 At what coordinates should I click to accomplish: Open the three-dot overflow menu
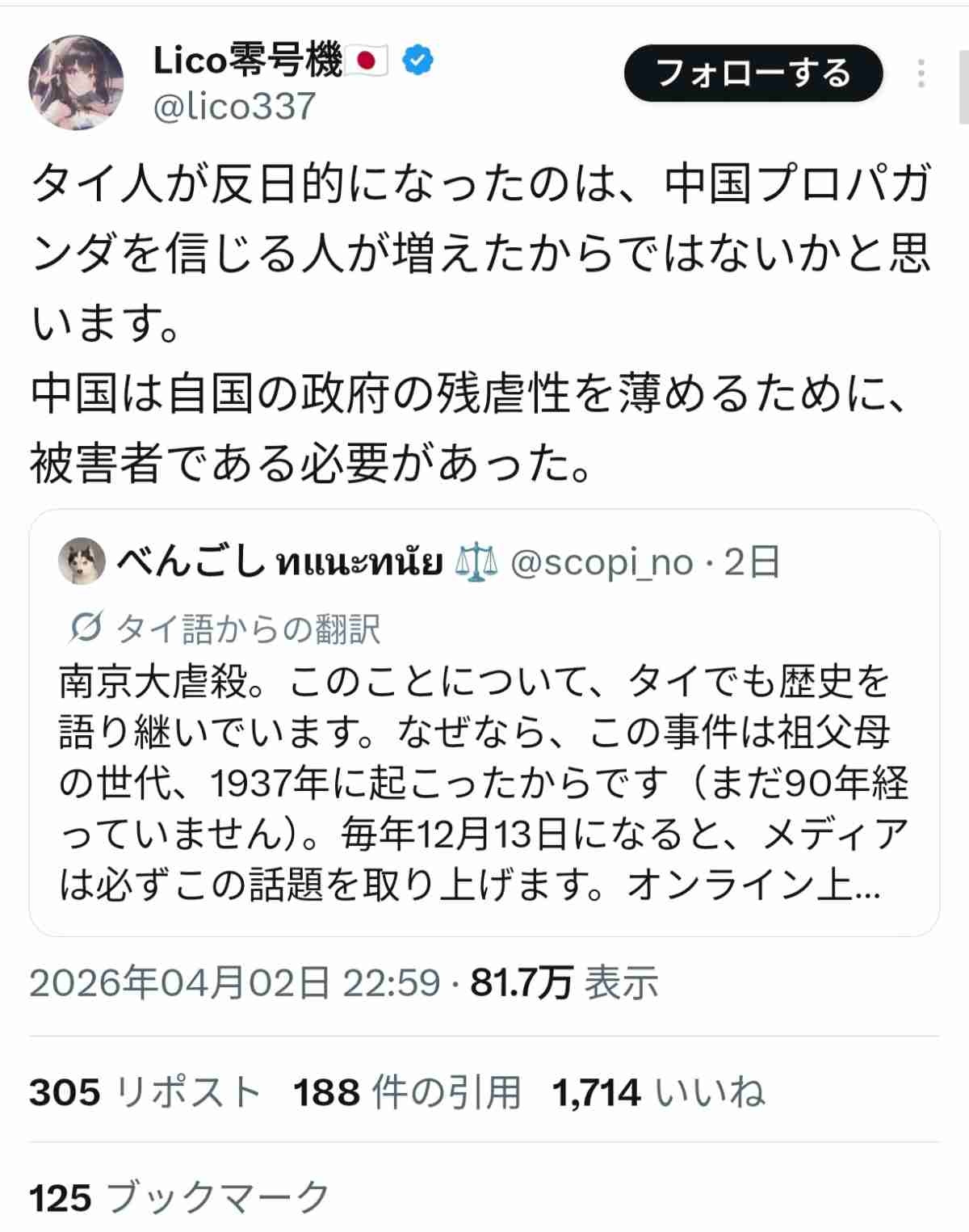pyautogui.click(x=921, y=74)
